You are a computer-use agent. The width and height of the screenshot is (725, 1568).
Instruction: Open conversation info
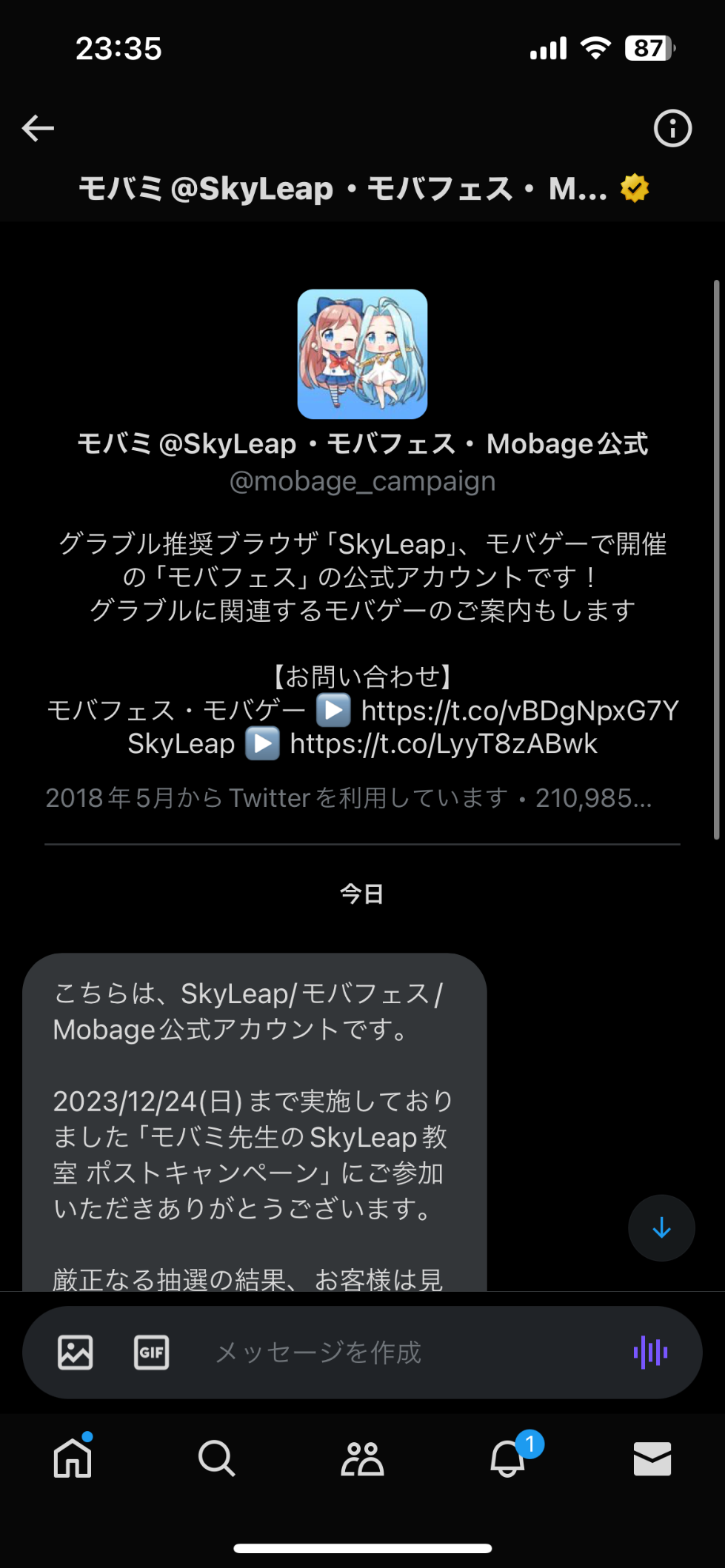tap(672, 128)
